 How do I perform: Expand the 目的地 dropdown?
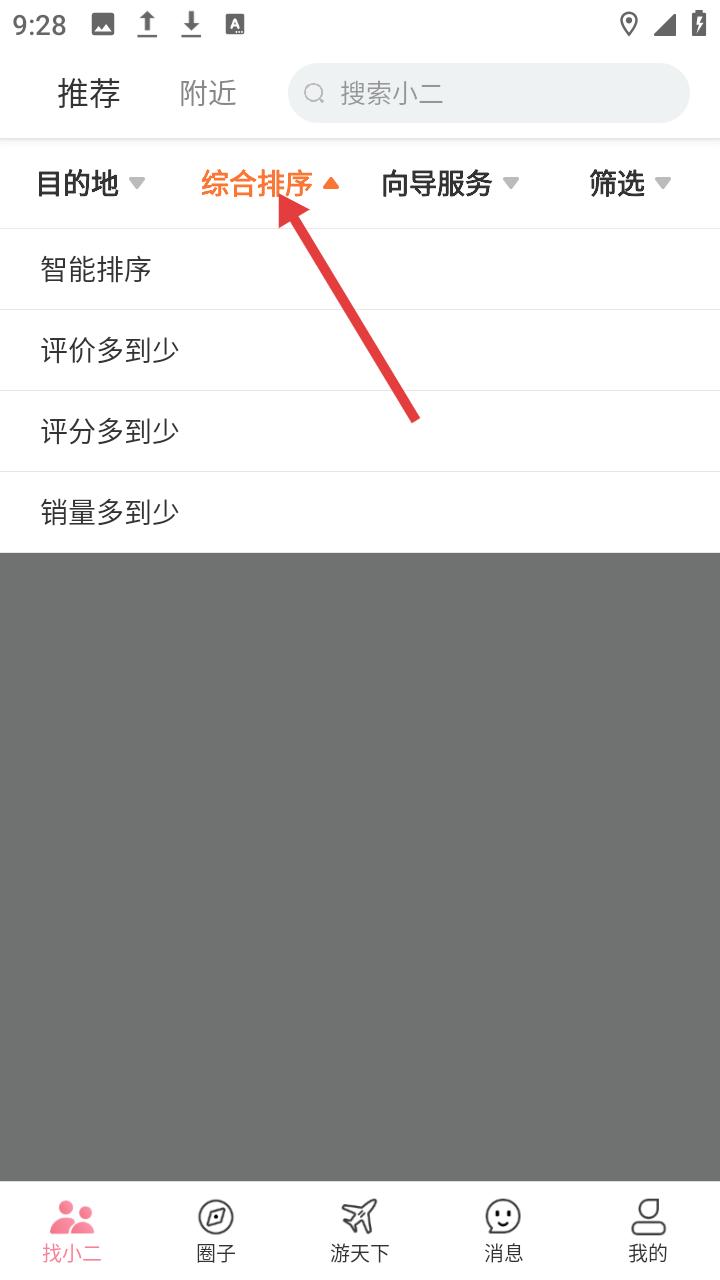[90, 183]
